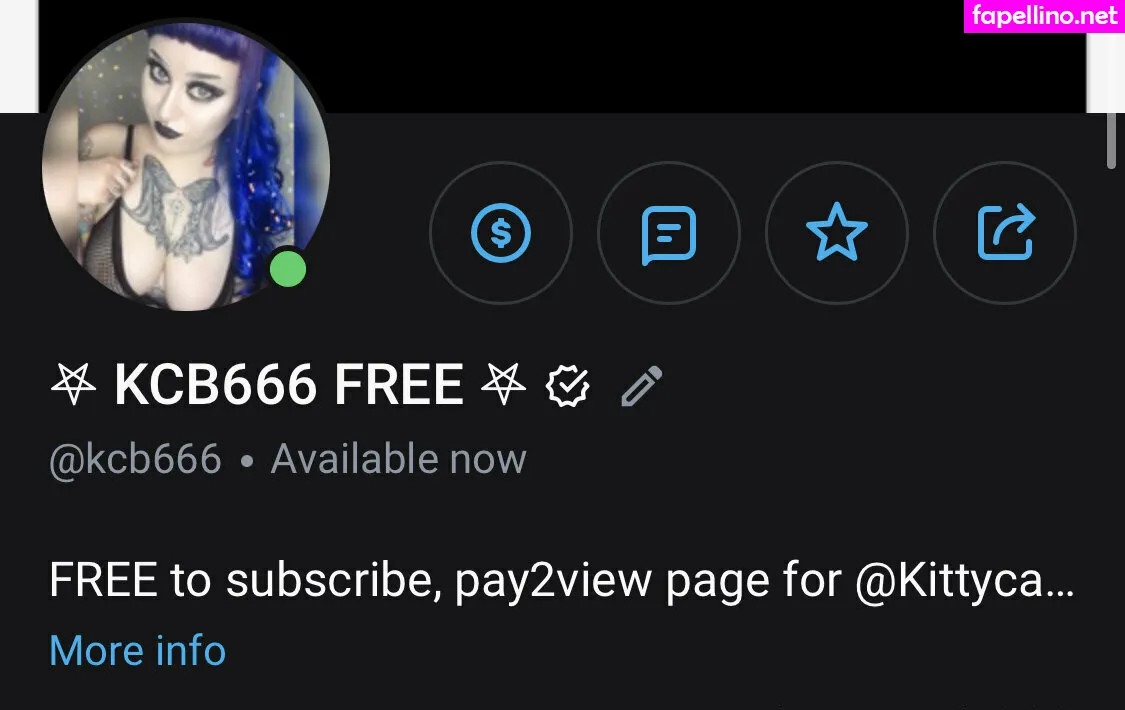Open the message chat icon

tap(669, 233)
